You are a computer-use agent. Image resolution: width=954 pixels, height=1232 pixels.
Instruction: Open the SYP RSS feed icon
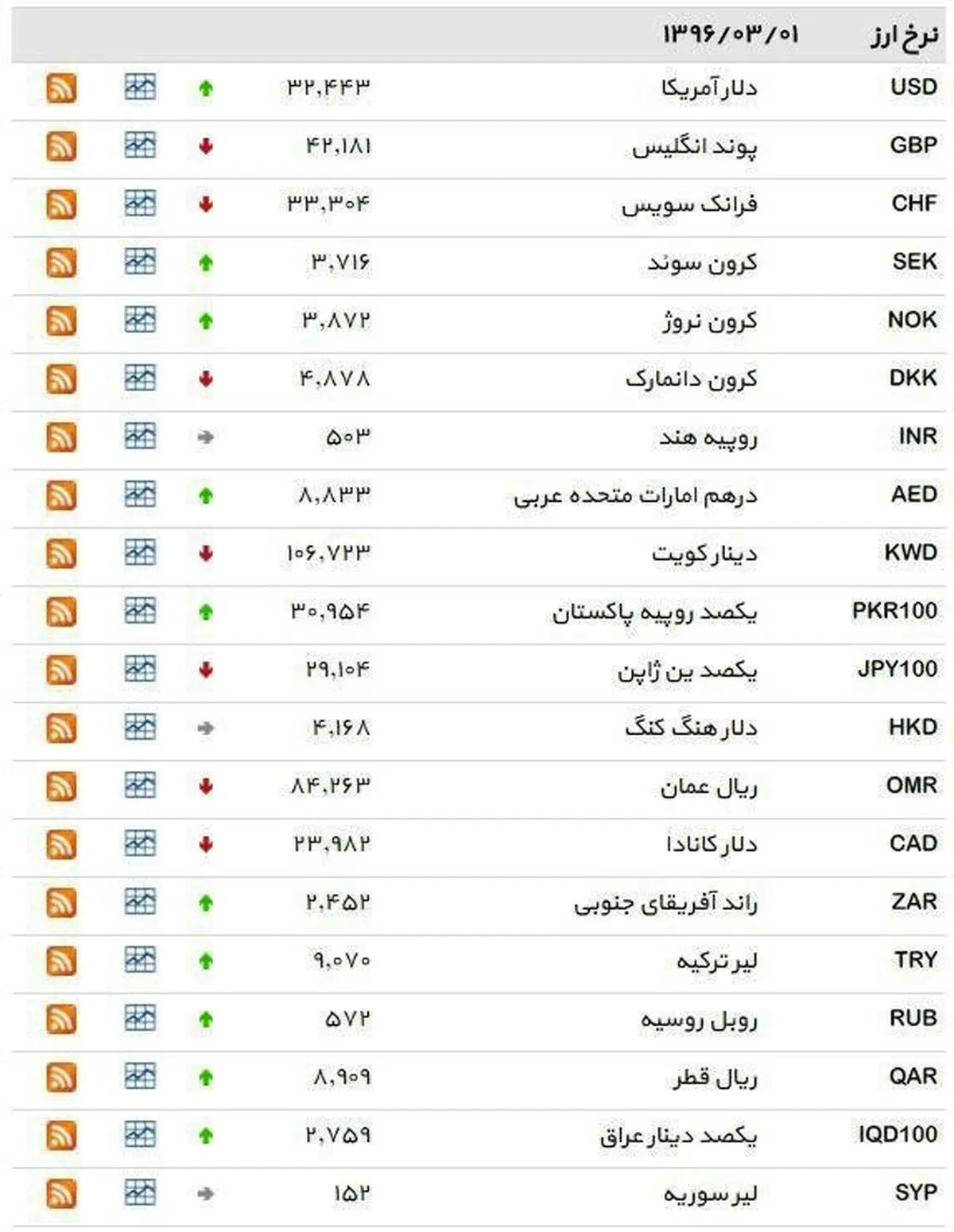click(61, 1193)
